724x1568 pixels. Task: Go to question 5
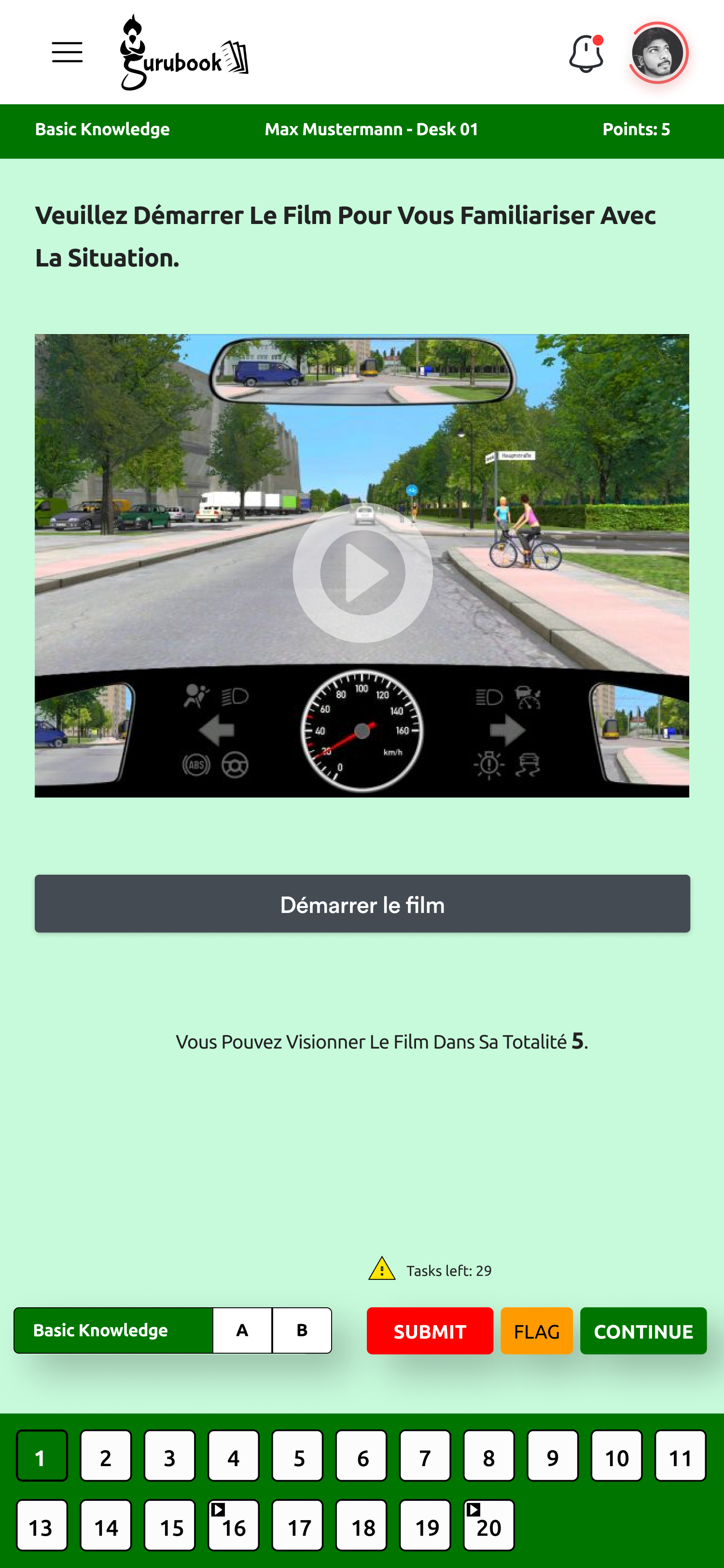297,1456
